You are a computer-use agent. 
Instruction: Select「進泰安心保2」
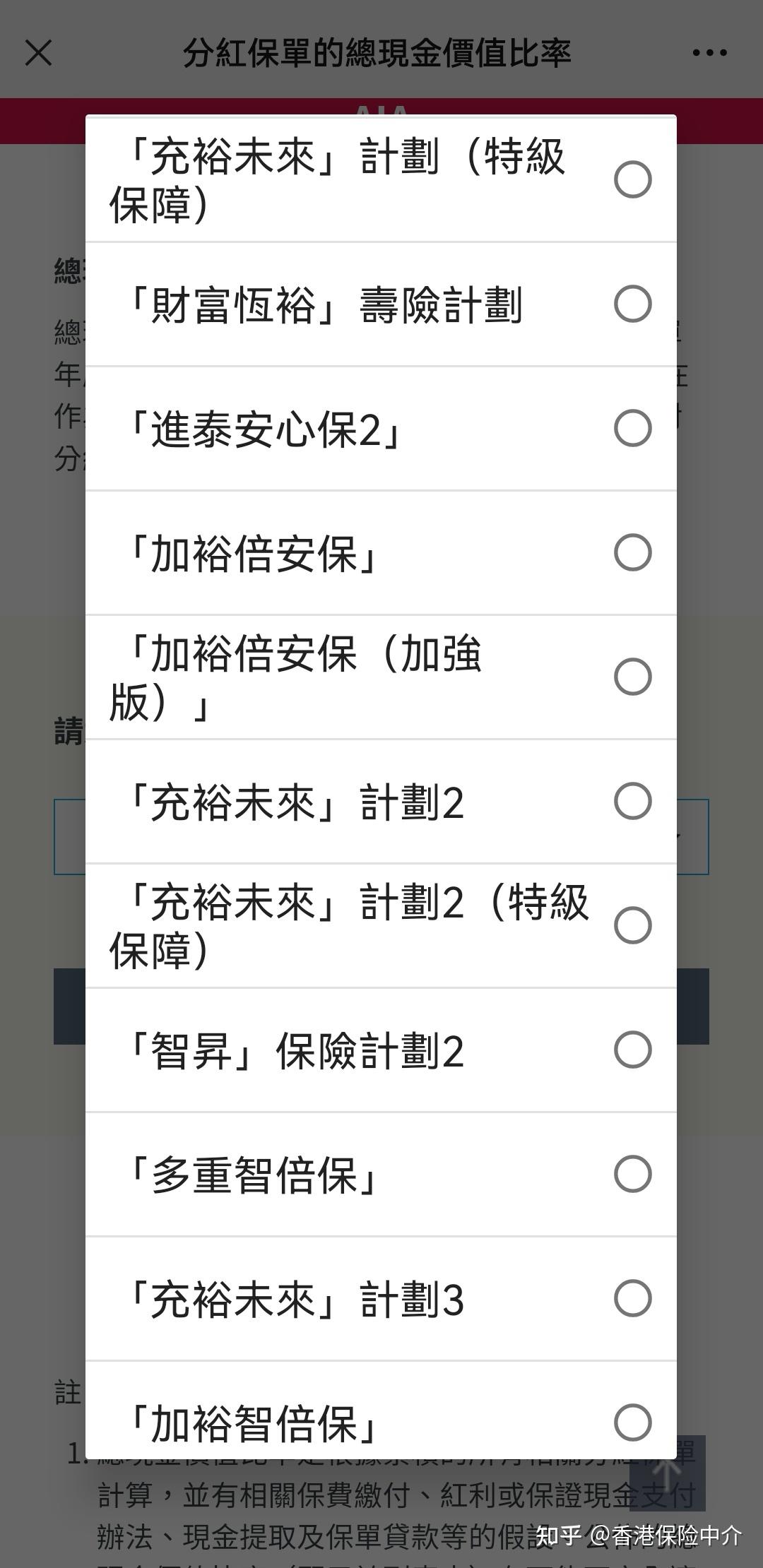point(381,429)
